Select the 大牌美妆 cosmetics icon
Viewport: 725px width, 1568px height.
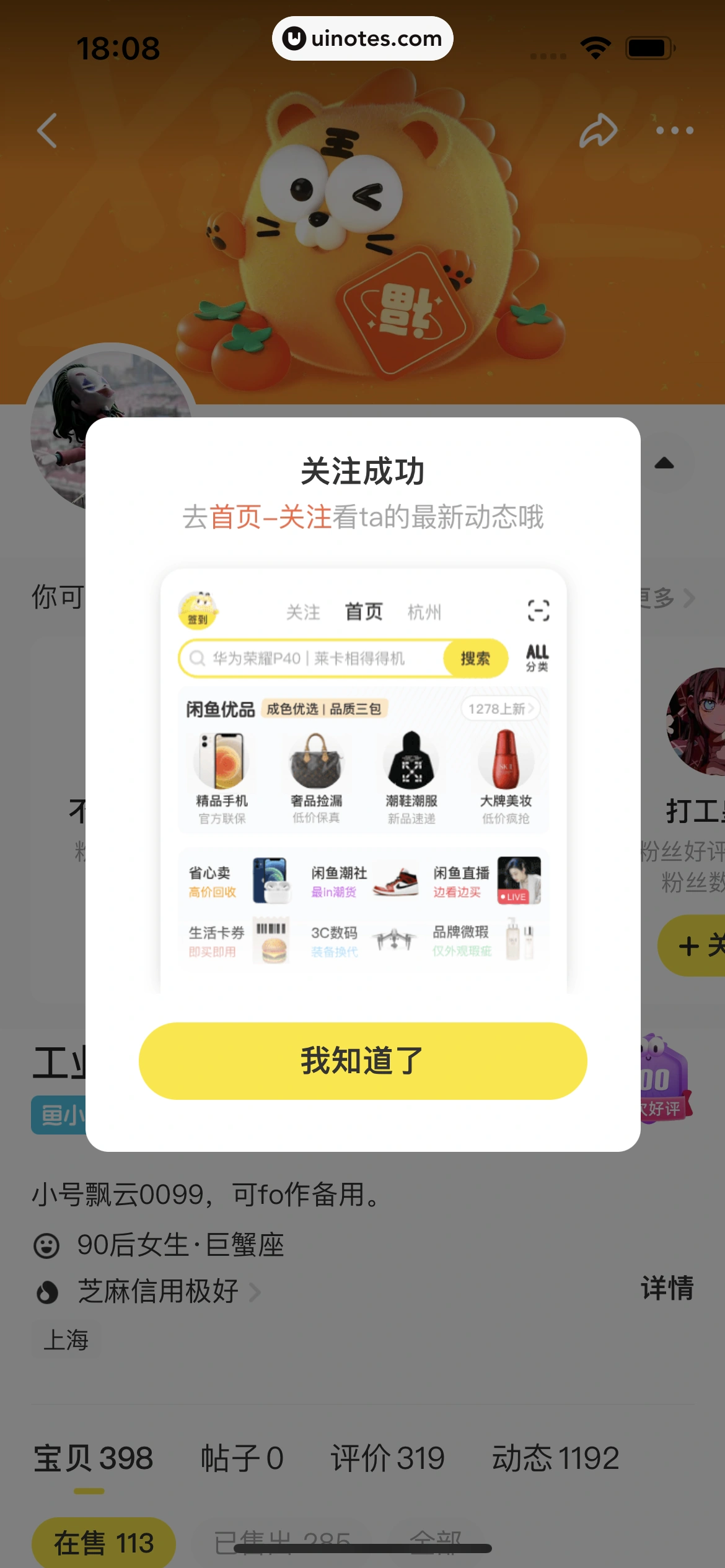point(506,760)
